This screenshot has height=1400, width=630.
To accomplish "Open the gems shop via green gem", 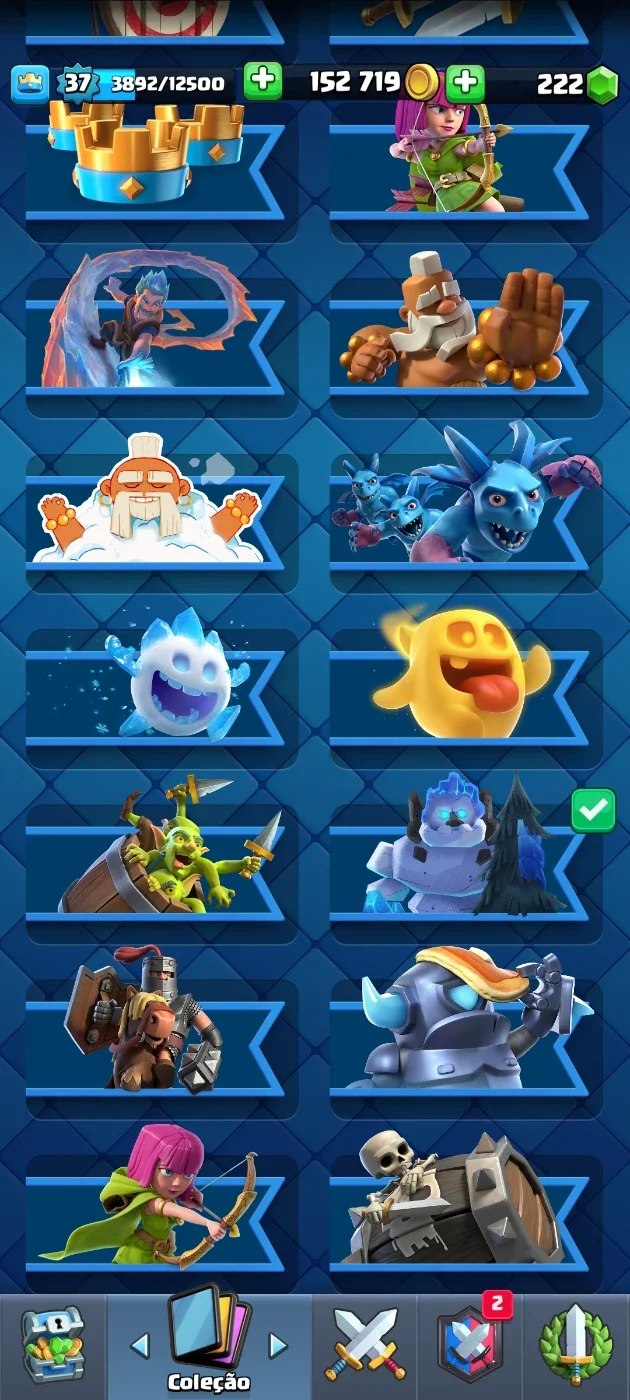I will coord(602,84).
